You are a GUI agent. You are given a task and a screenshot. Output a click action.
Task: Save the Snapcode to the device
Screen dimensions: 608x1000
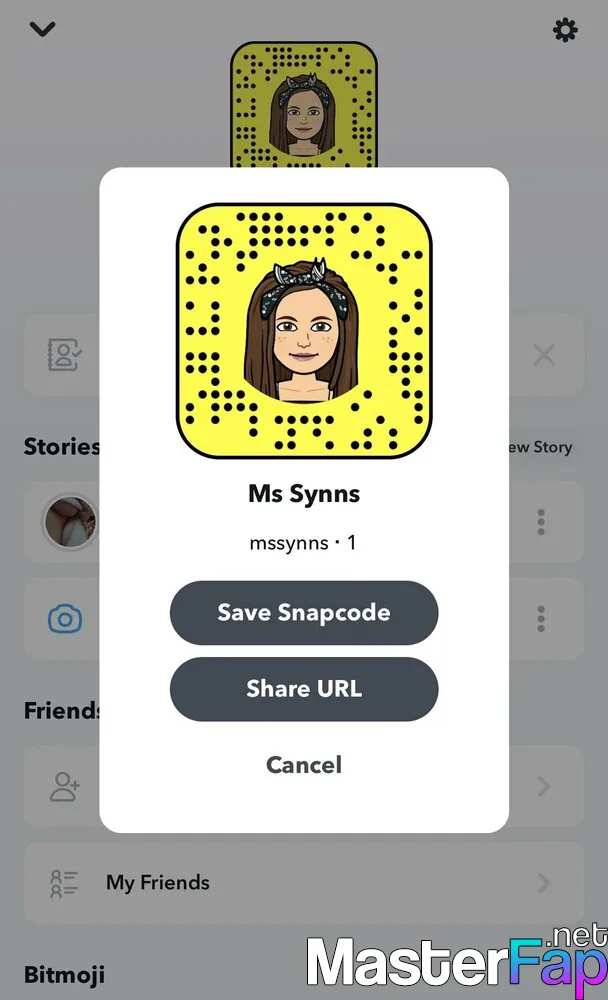304,612
